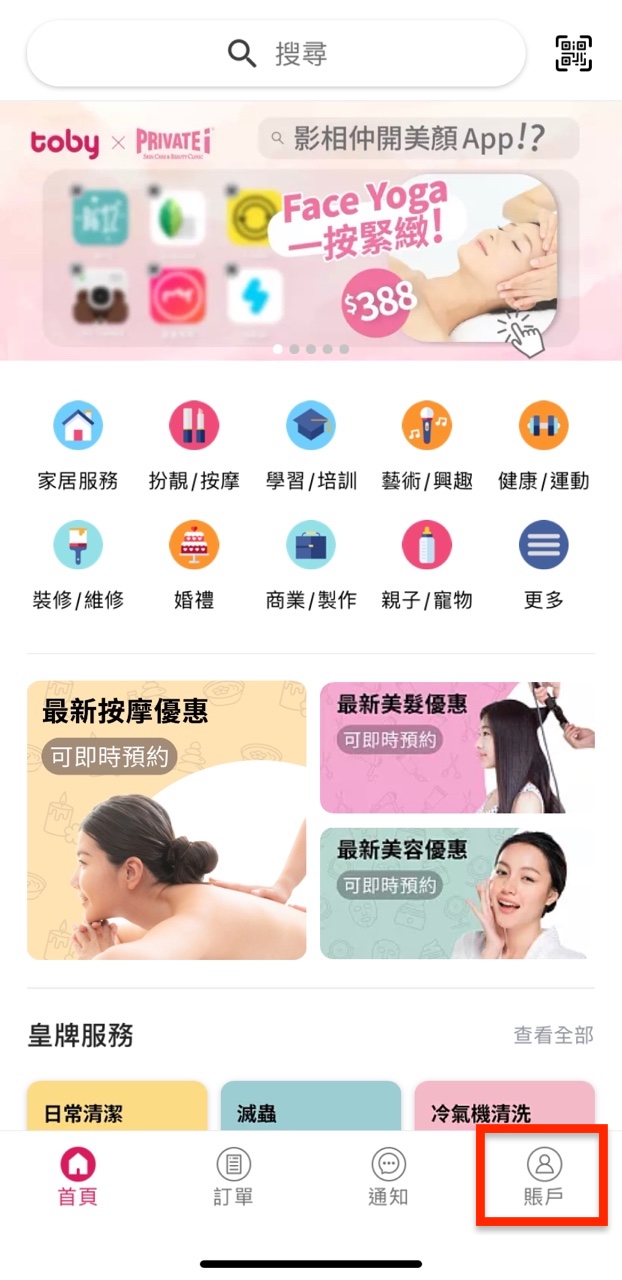The image size is (622, 1280).
Task: Open the 婚禮 category
Action: [194, 566]
